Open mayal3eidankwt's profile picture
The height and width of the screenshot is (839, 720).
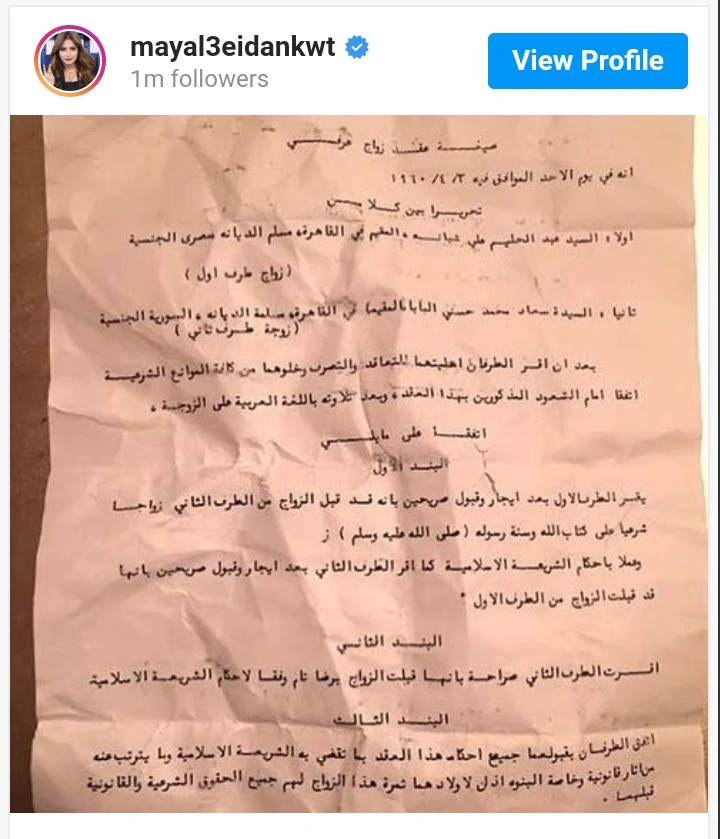click(x=71, y=61)
